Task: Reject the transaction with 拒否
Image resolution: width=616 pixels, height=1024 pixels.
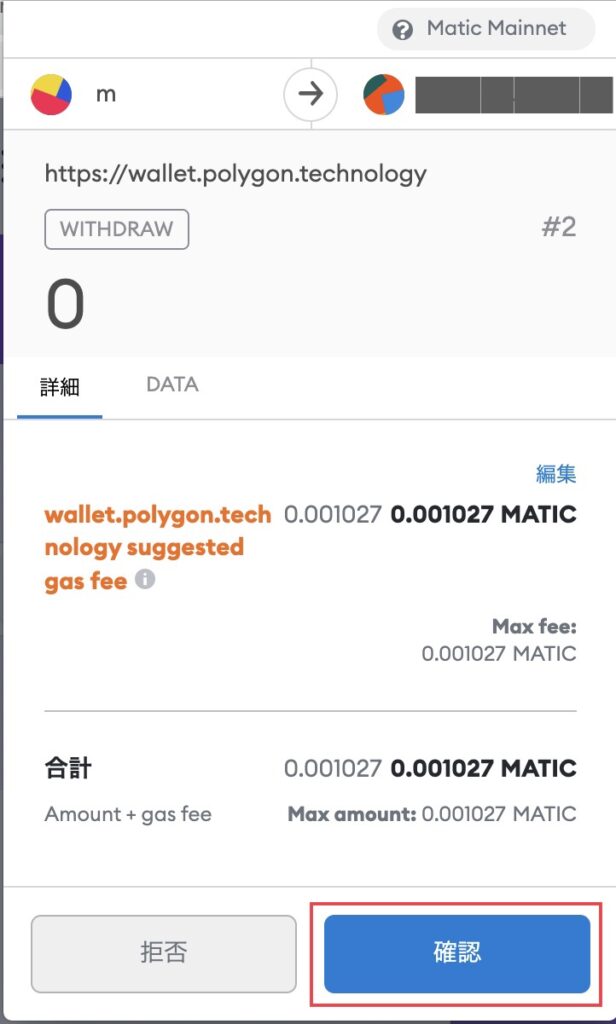Action: [163, 953]
